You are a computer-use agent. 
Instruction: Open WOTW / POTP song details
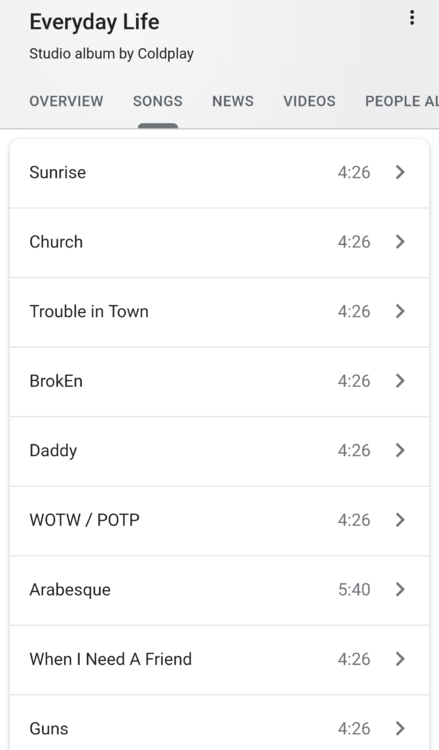pyautogui.click(x=220, y=520)
